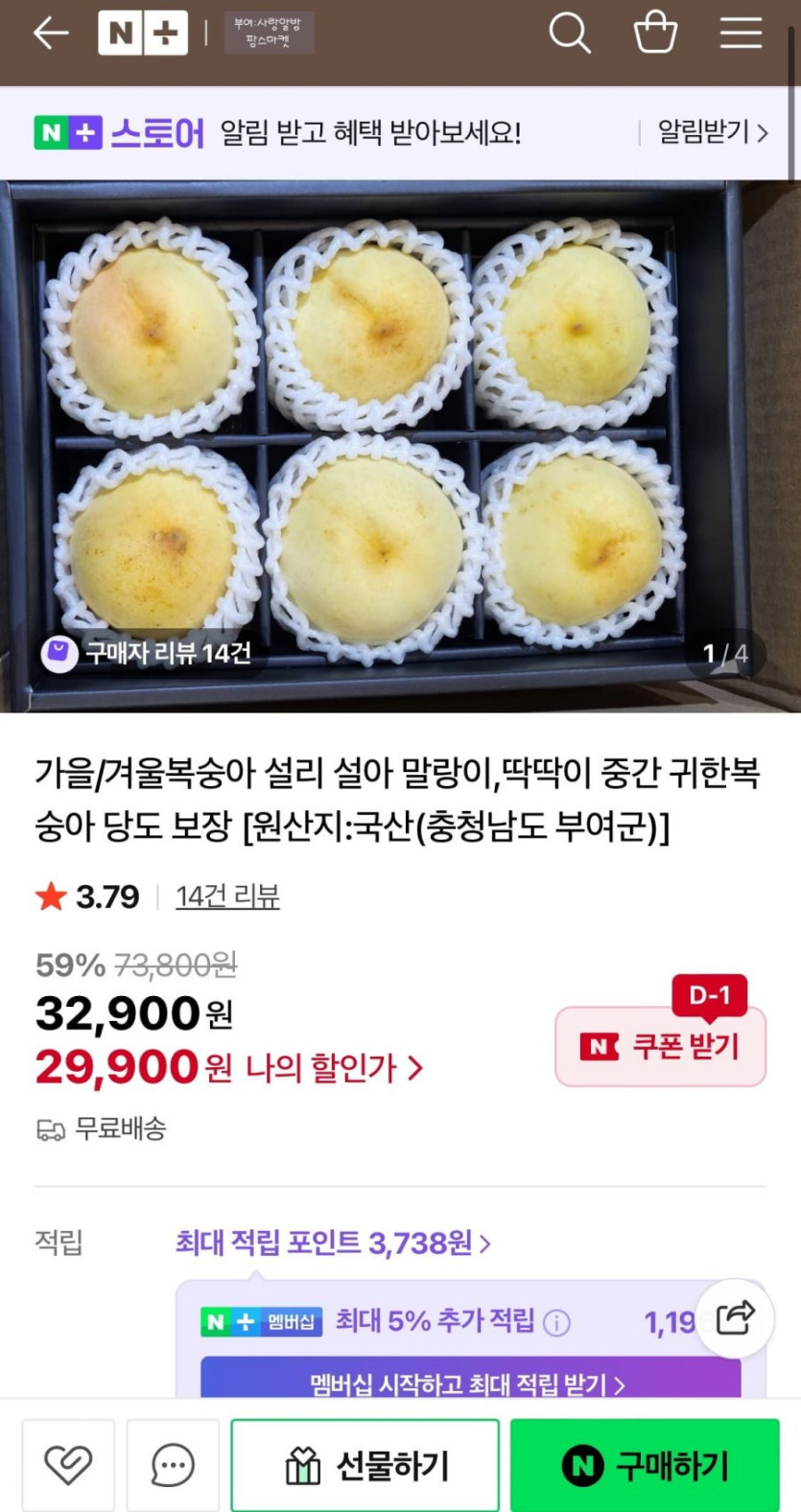Tap the 선물하기 gift box icon
The width and height of the screenshot is (801, 1512).
[304, 1464]
